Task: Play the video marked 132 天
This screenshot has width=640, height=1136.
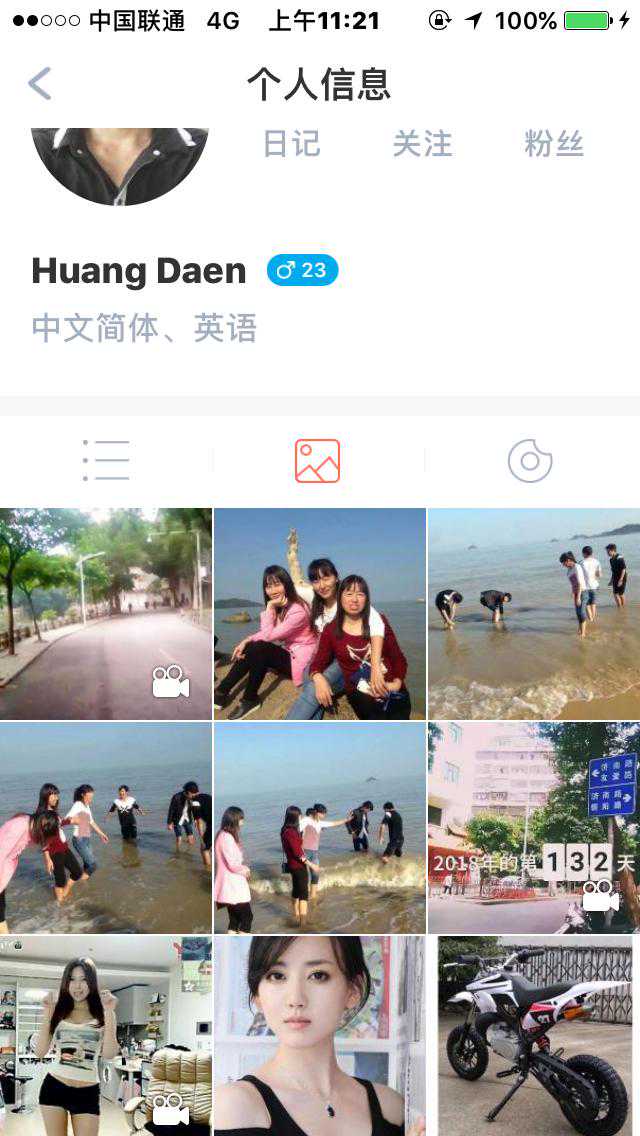Action: (533, 827)
